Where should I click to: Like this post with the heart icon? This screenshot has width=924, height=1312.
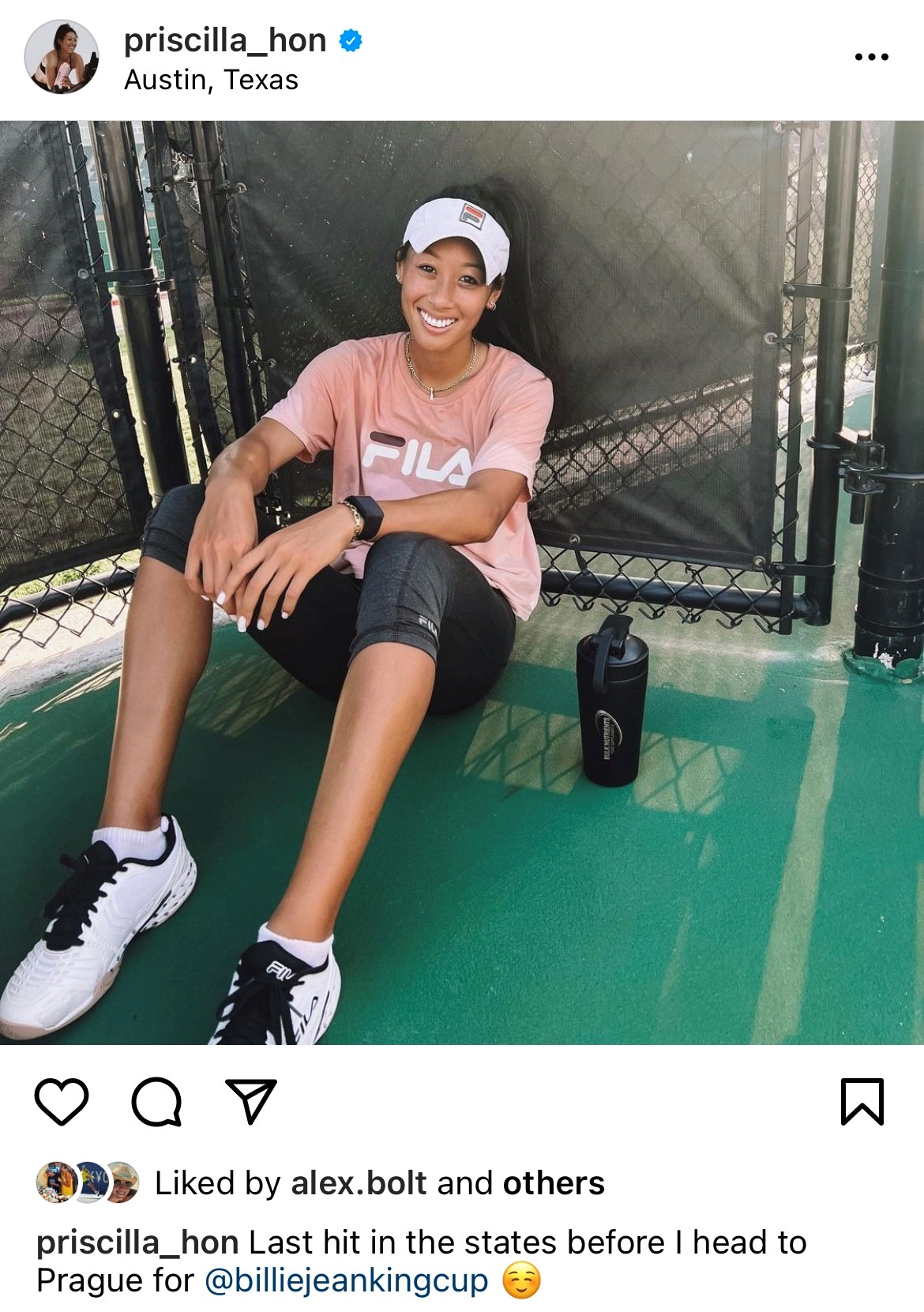click(62, 1101)
